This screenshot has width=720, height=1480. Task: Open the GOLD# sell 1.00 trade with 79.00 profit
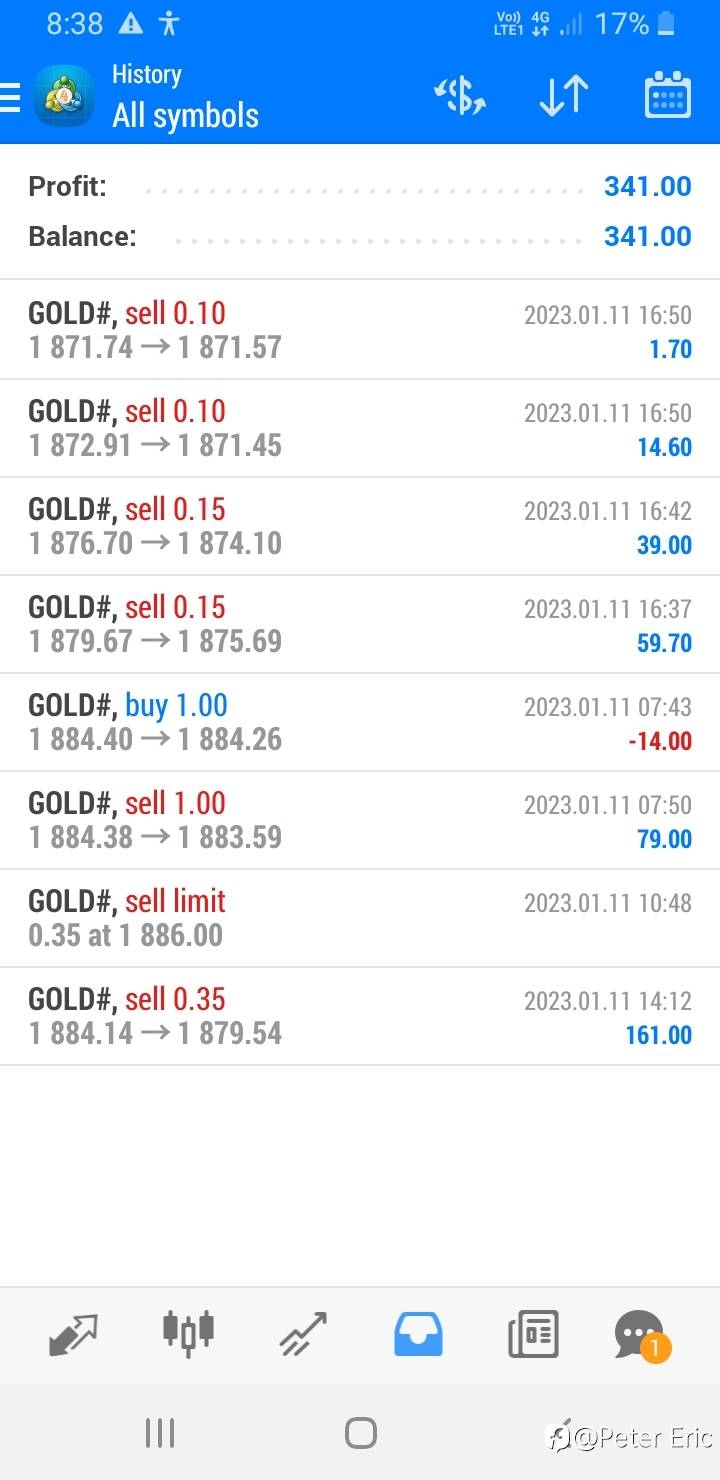[360, 820]
